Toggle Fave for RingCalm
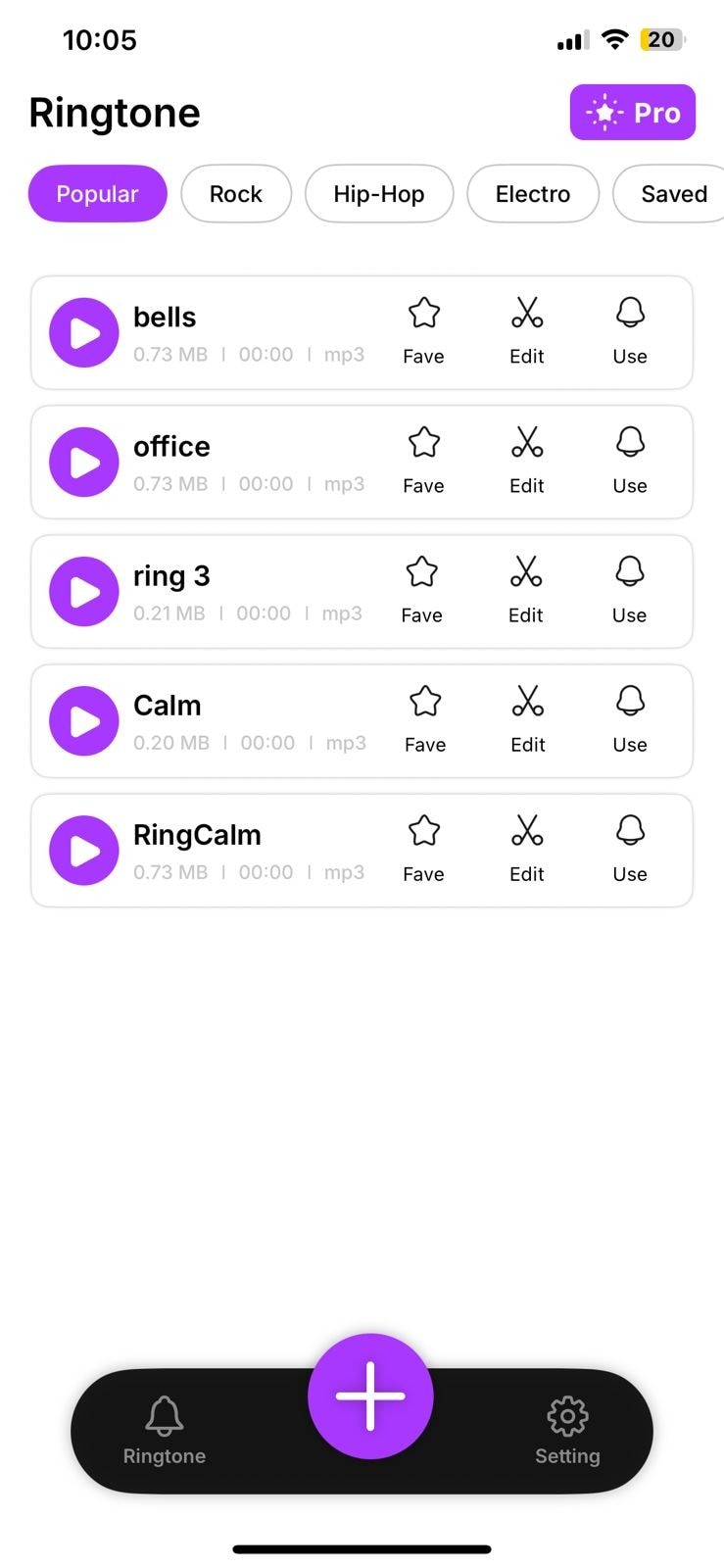 424,845
